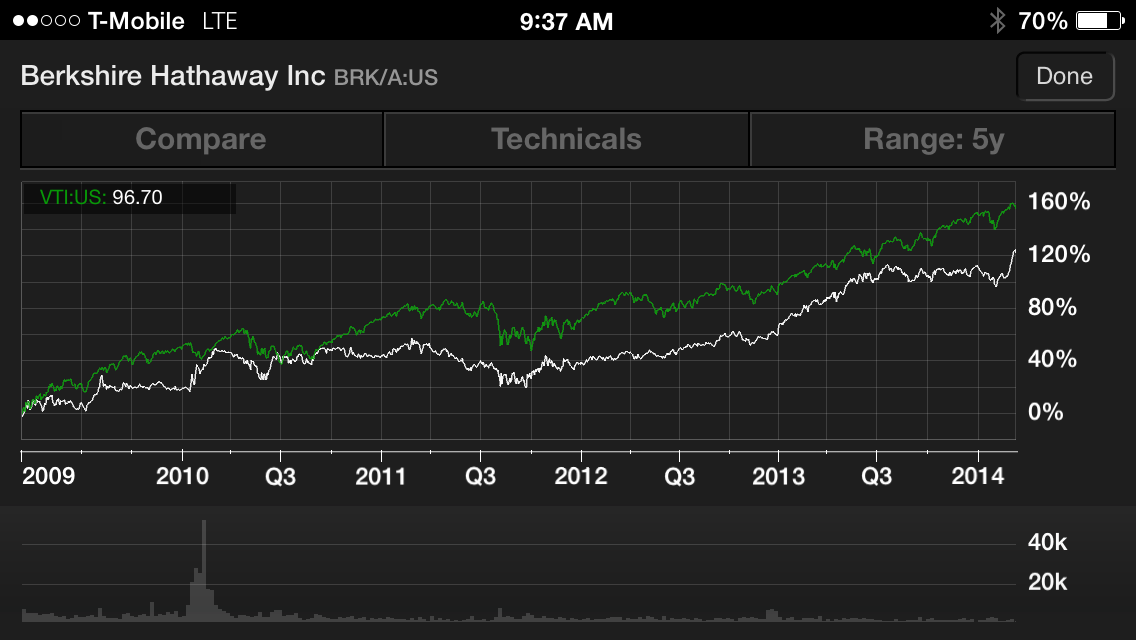Open the Technicals settings
Image resolution: width=1136 pixels, height=640 pixels.
click(x=566, y=139)
